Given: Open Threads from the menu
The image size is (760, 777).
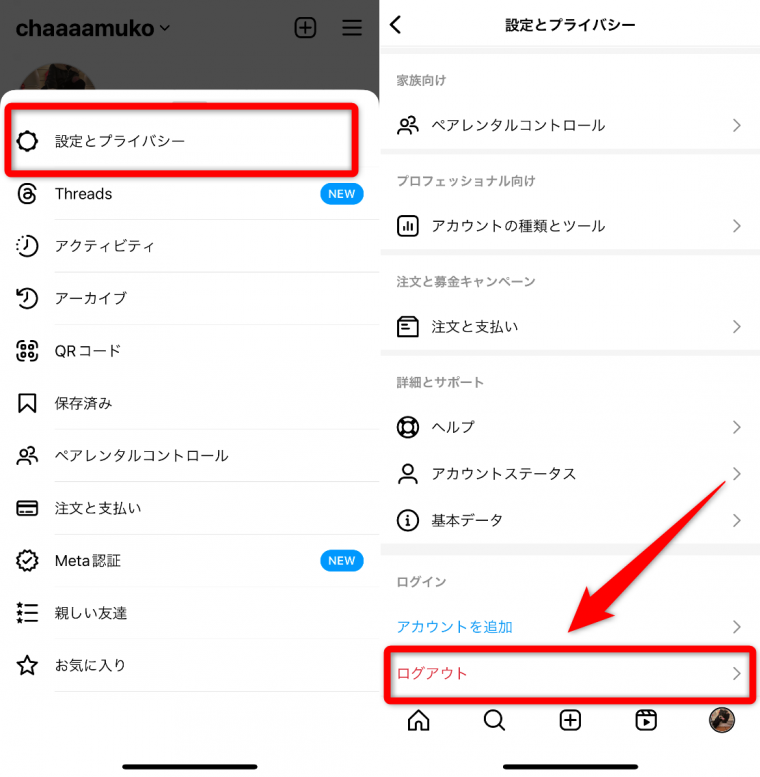Looking at the screenshot, I should click(x=84, y=194).
